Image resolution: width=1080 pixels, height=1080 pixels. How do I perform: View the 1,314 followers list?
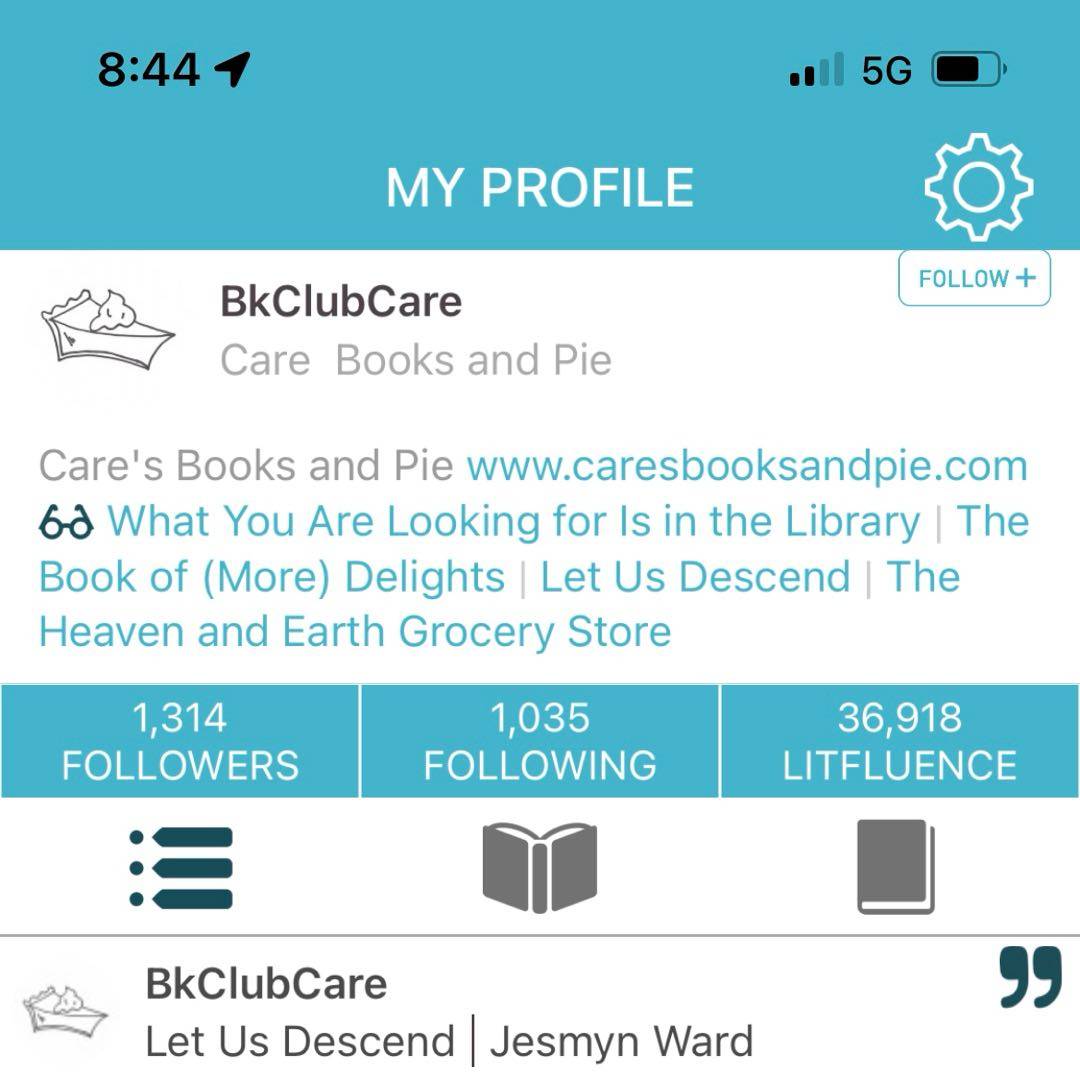pyautogui.click(x=180, y=741)
